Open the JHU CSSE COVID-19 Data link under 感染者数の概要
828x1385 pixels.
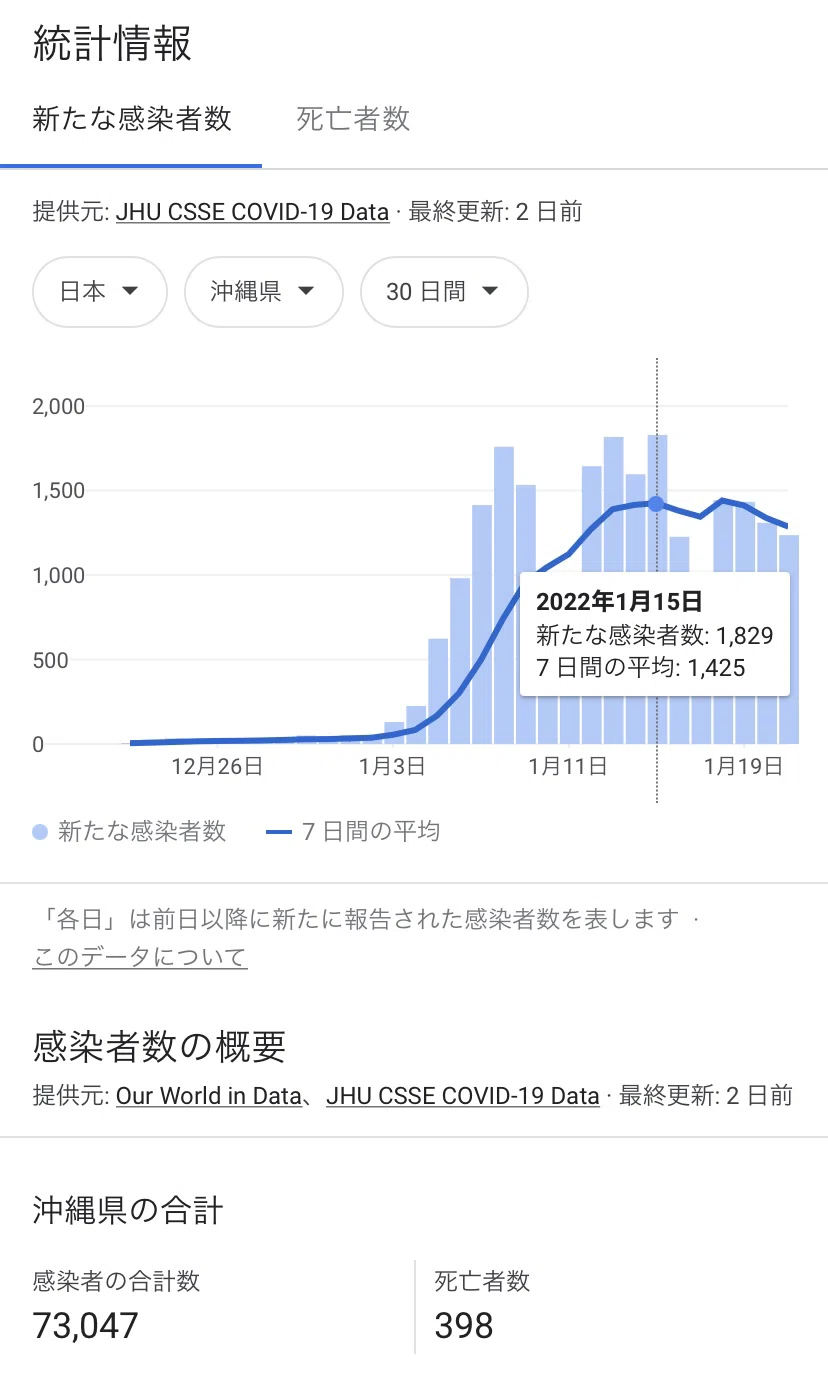(x=463, y=1096)
